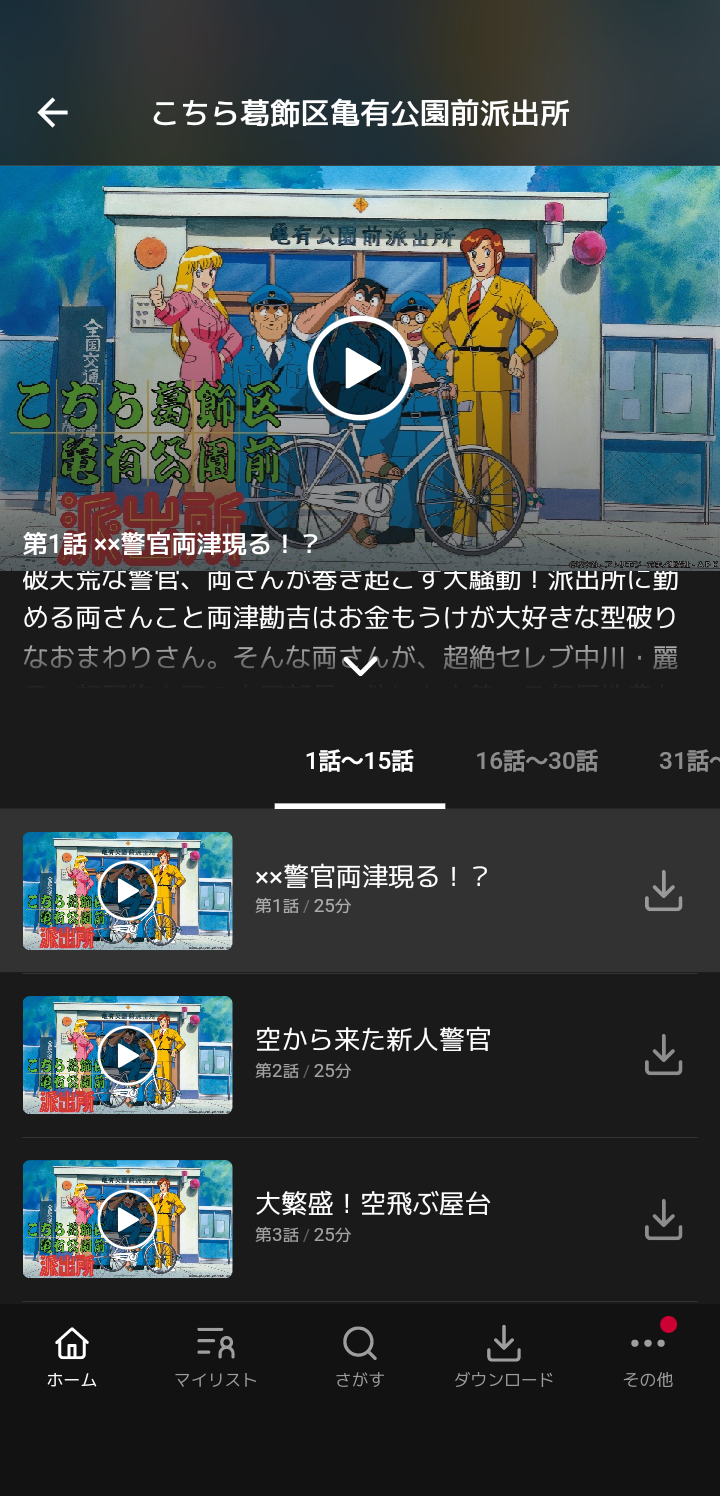
Task: Open the ダウンロード tab
Action: coord(504,1357)
